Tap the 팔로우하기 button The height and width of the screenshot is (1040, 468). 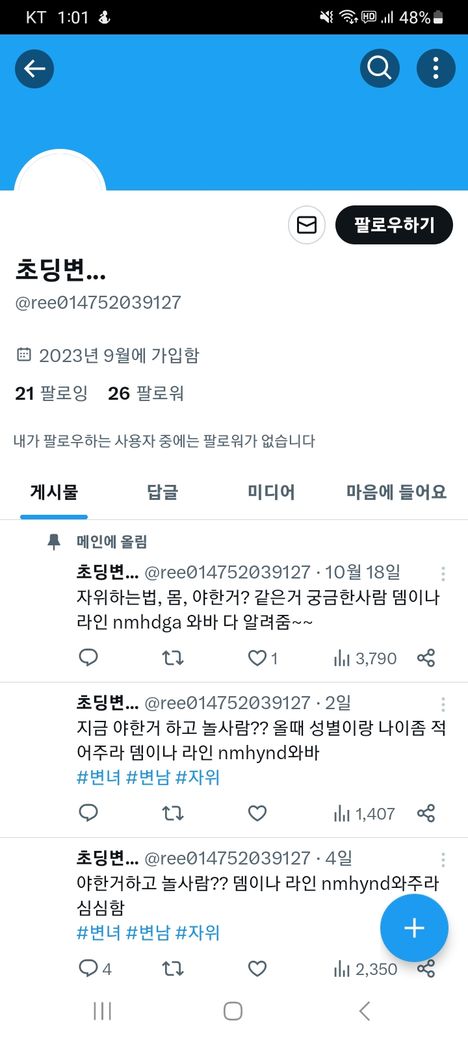(x=394, y=226)
